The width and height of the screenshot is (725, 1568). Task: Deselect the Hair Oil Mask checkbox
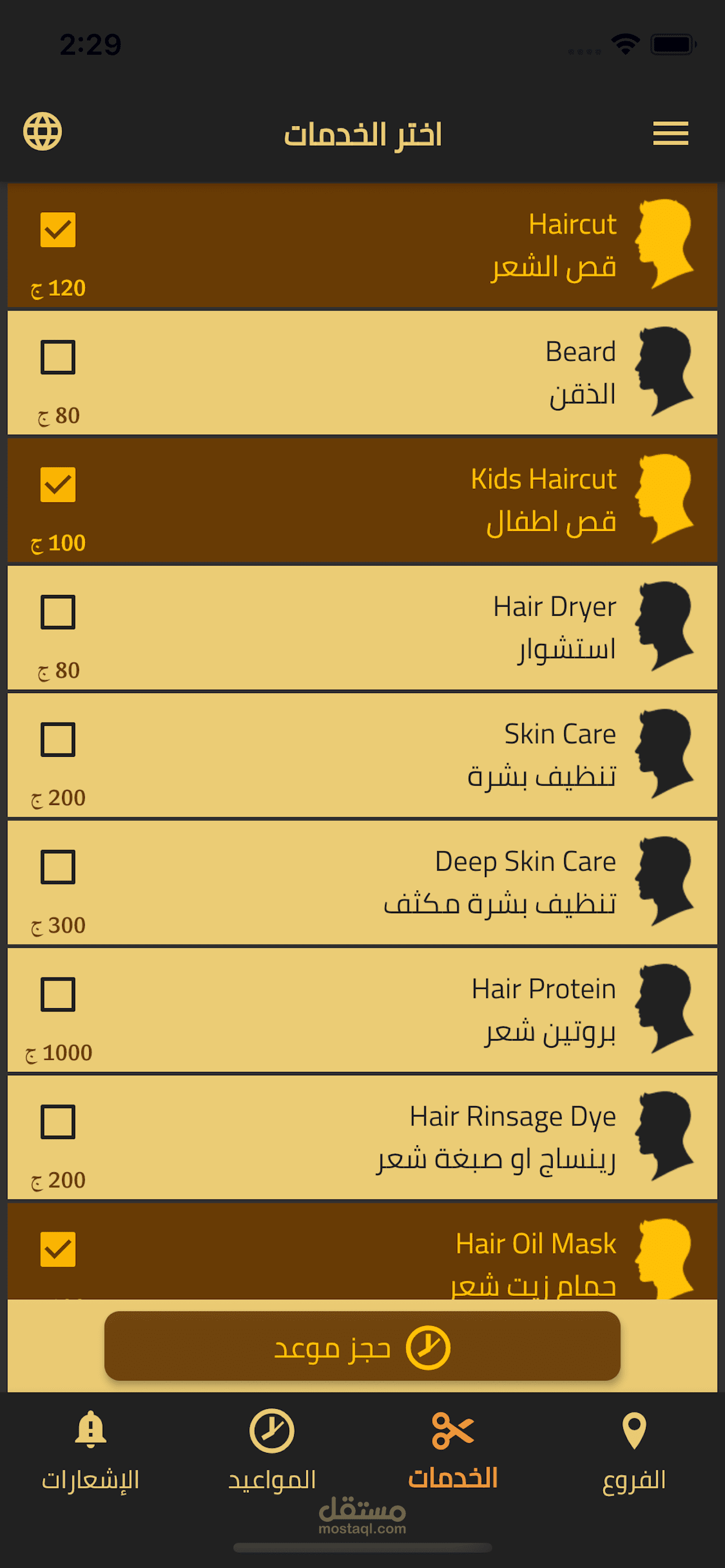[58, 1249]
